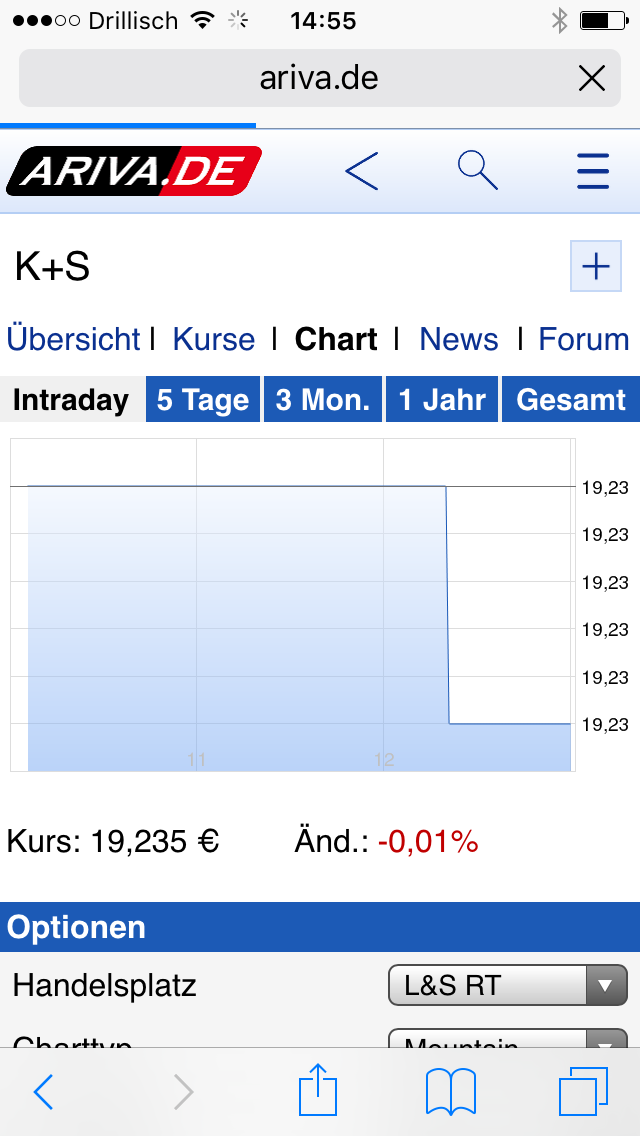Show the 1 Jahr chart
This screenshot has height=1136, width=640.
tap(442, 400)
